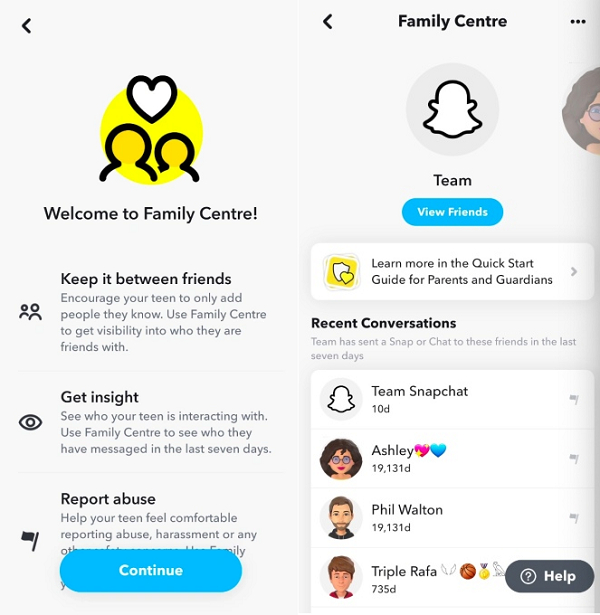The image size is (600, 615).
Task: Open Quick Start Guide for Parents card
Action: click(x=452, y=271)
